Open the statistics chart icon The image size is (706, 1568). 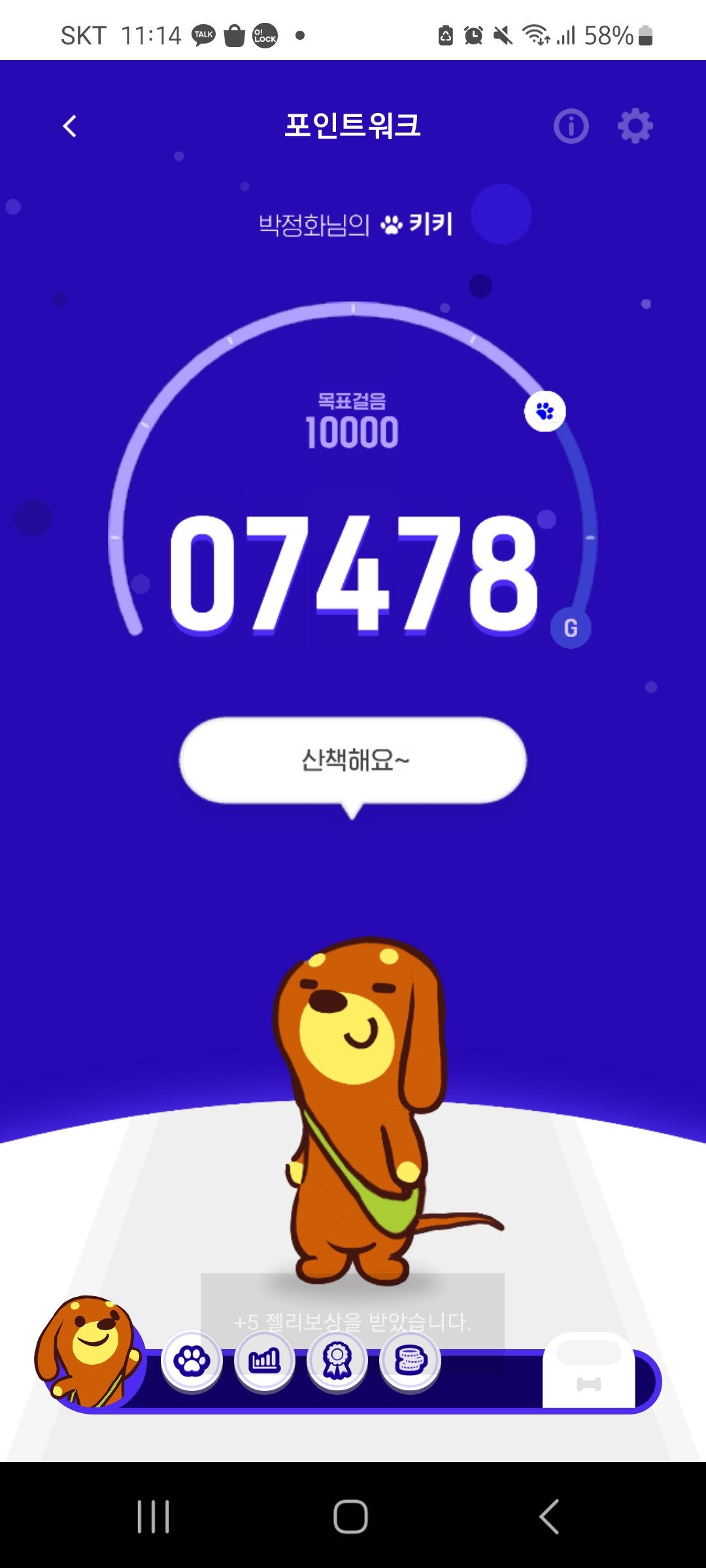click(x=265, y=1361)
